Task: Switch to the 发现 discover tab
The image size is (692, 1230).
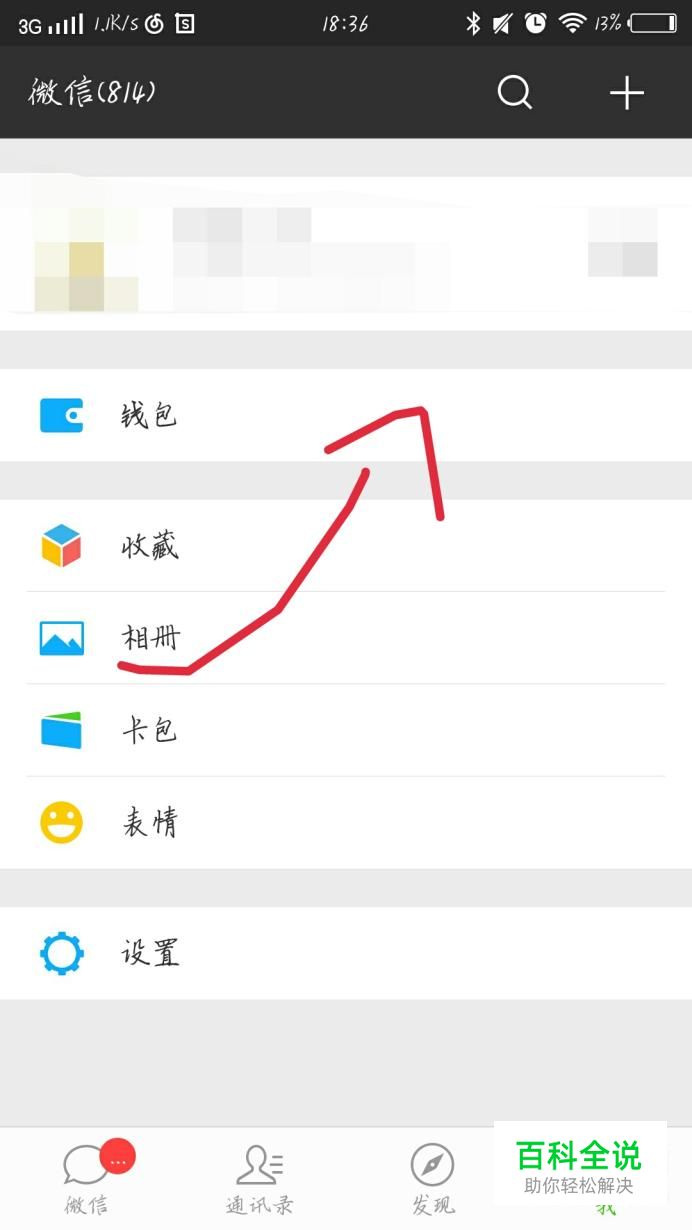Action: coord(433,1178)
